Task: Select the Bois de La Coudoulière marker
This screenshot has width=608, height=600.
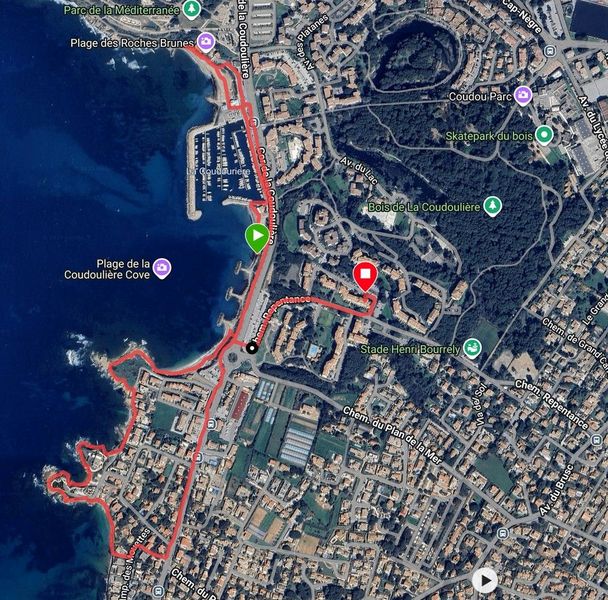Action: [x=492, y=206]
